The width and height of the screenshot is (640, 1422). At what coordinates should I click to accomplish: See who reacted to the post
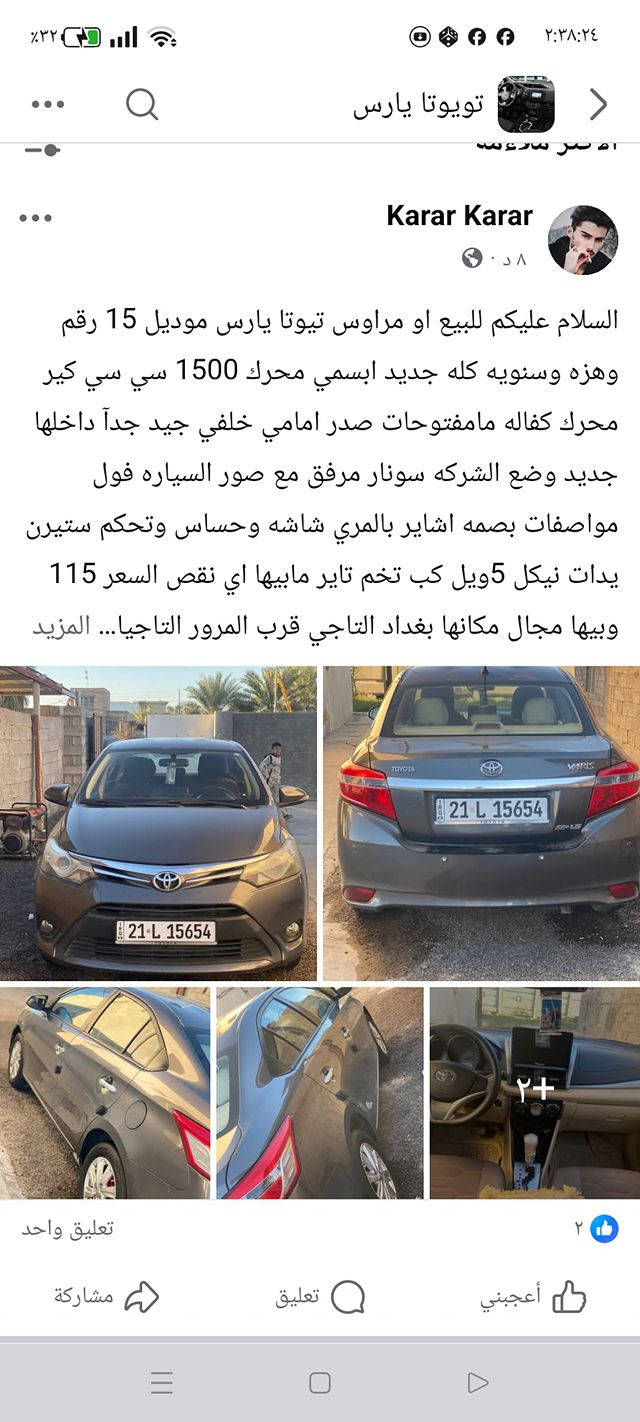click(x=597, y=1228)
